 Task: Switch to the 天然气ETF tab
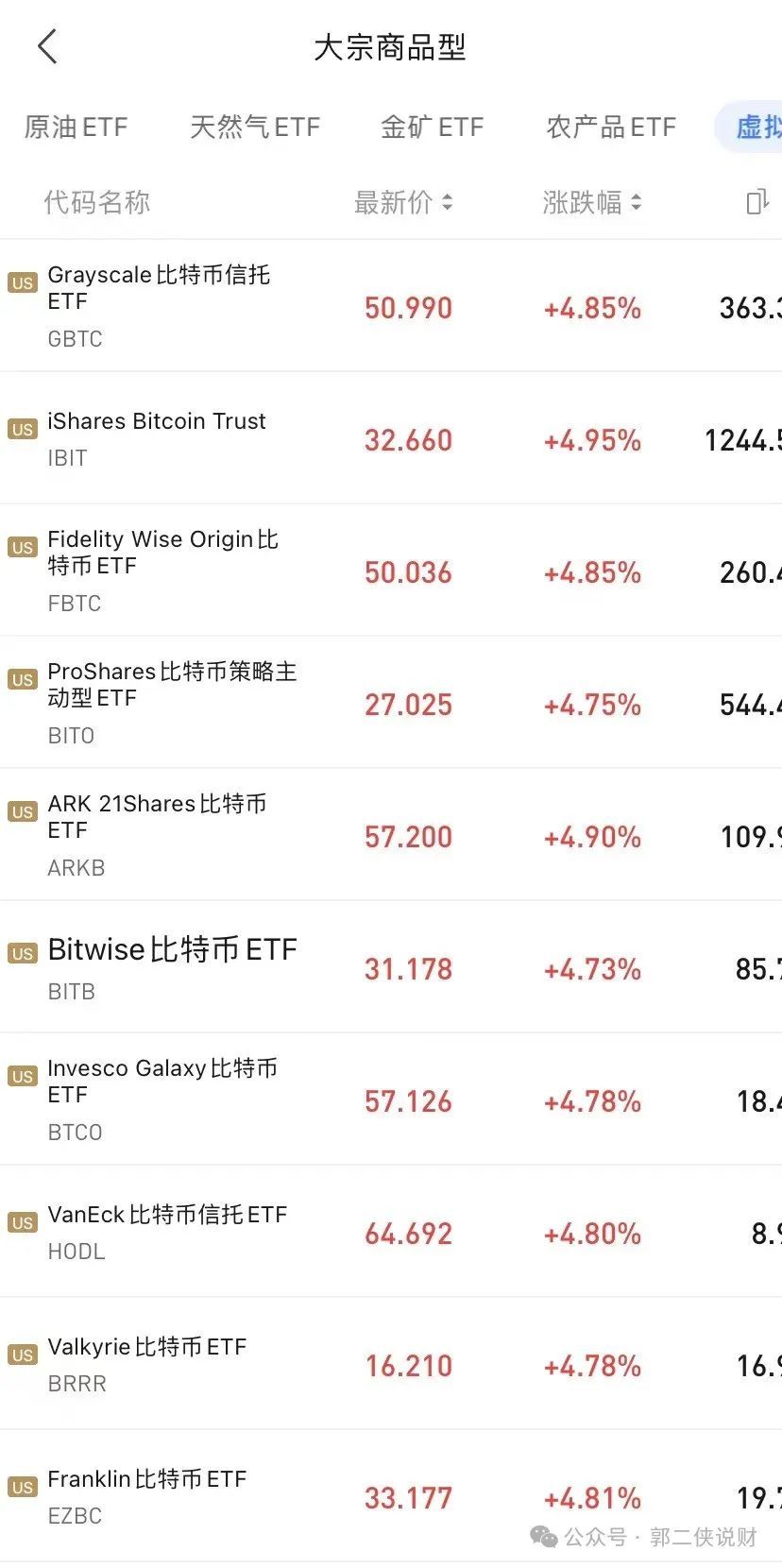tap(255, 127)
